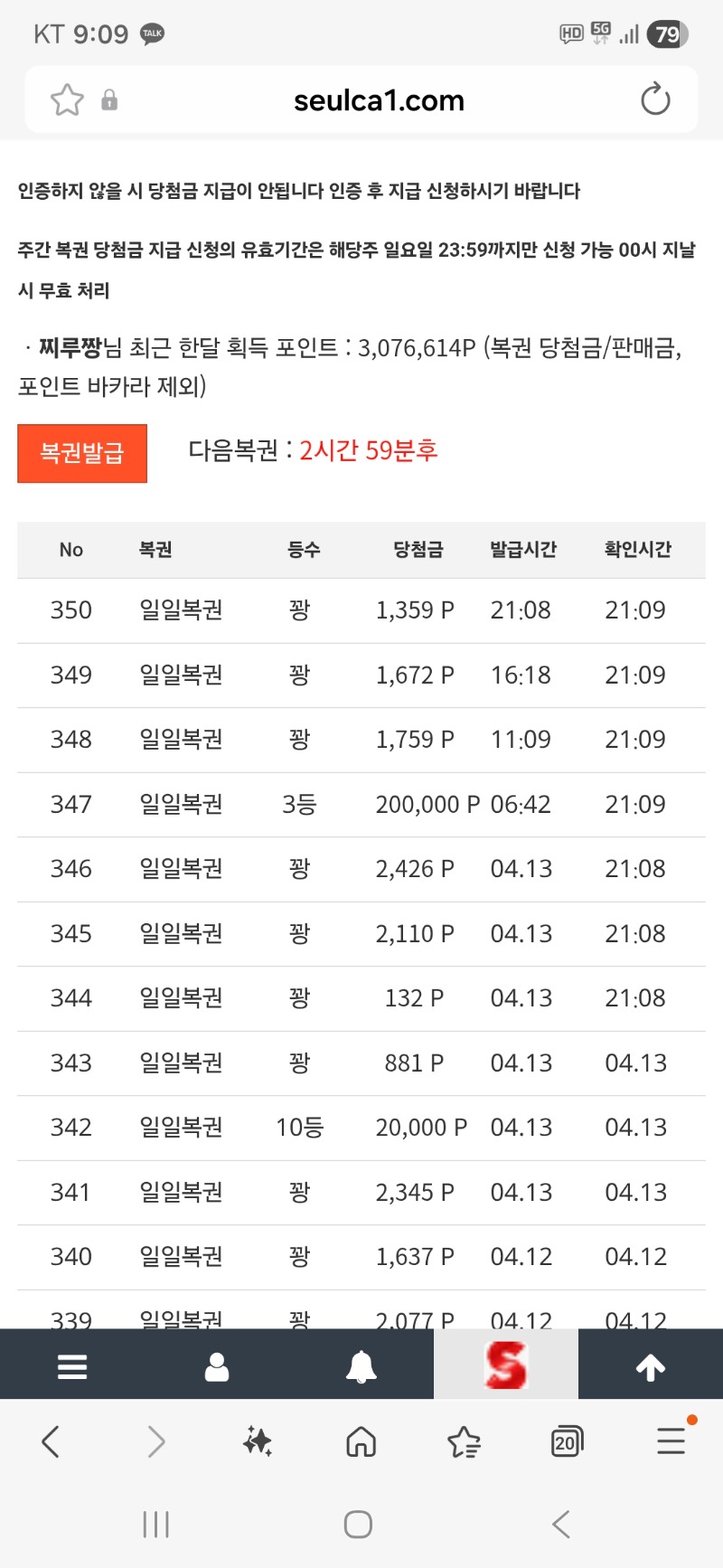Go forward in browser history

coord(155,1441)
